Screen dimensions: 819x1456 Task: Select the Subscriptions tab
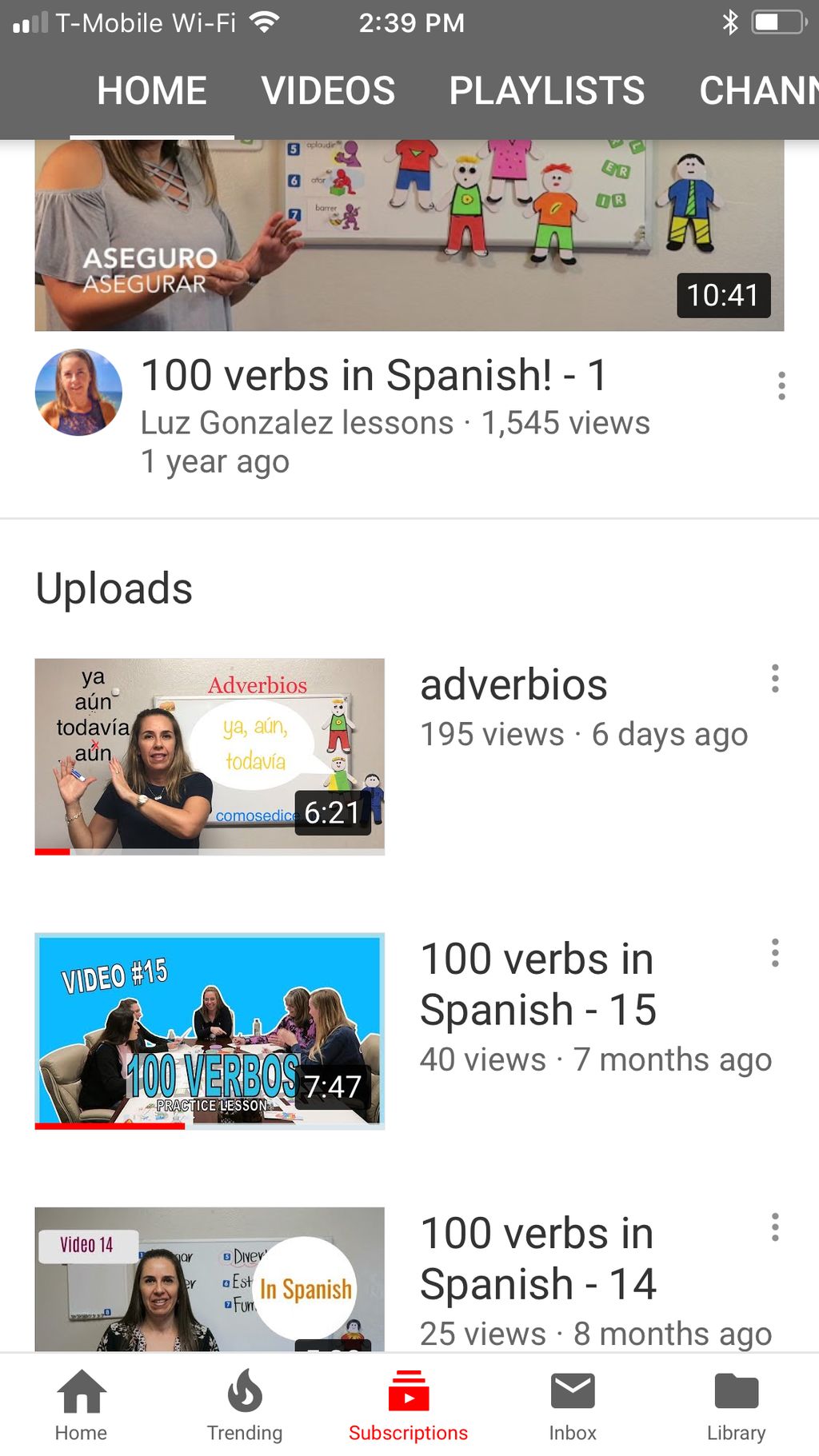[408, 1405]
